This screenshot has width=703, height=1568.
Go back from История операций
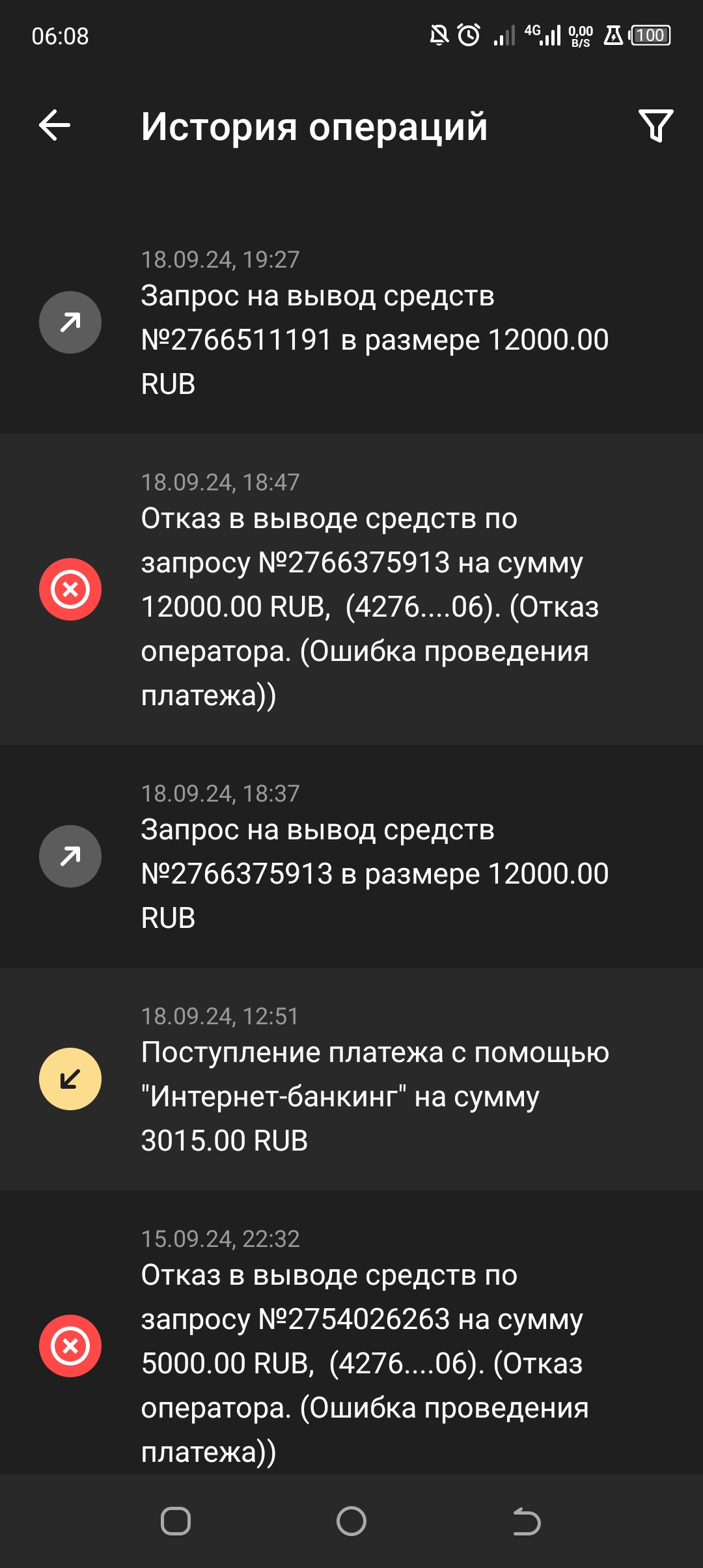[x=55, y=125]
